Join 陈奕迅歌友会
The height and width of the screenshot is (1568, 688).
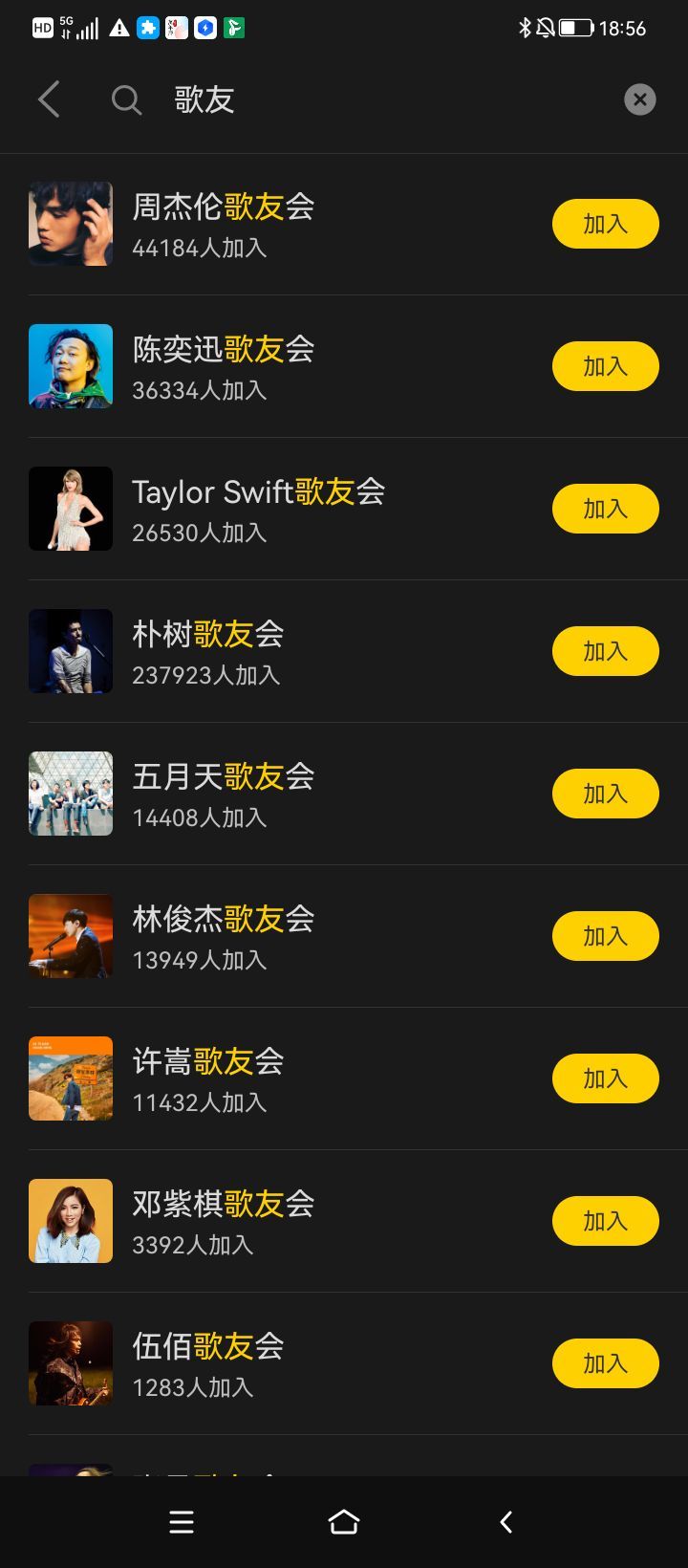point(605,366)
